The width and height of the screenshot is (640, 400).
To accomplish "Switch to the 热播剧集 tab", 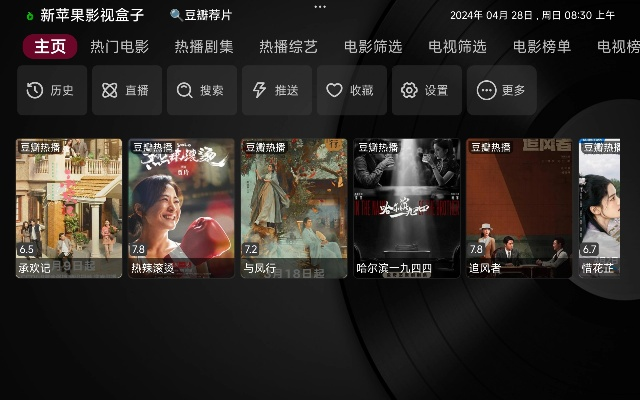I will click(x=204, y=47).
